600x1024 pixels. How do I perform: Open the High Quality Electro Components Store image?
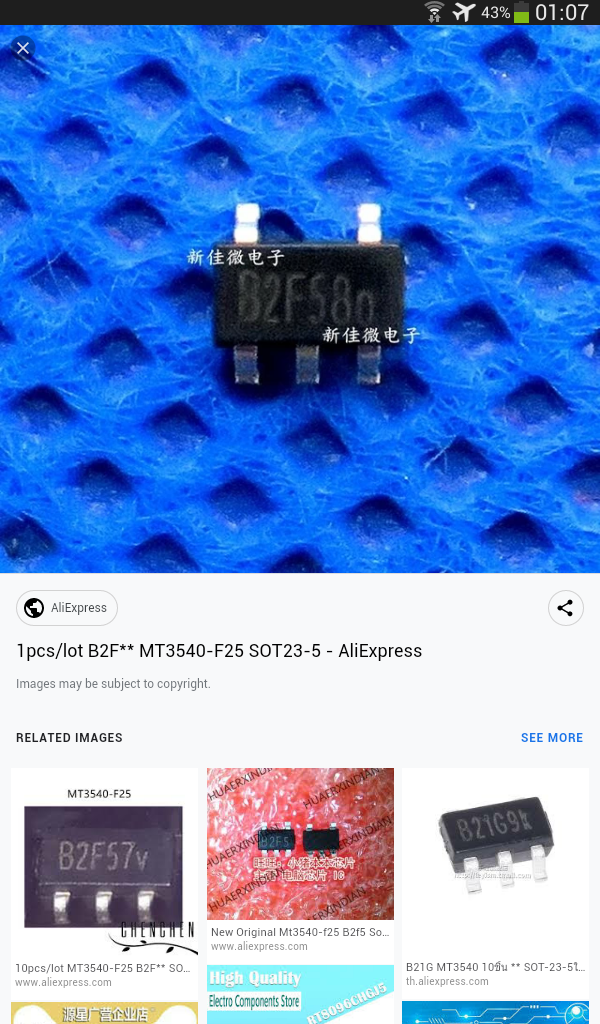coord(300,993)
